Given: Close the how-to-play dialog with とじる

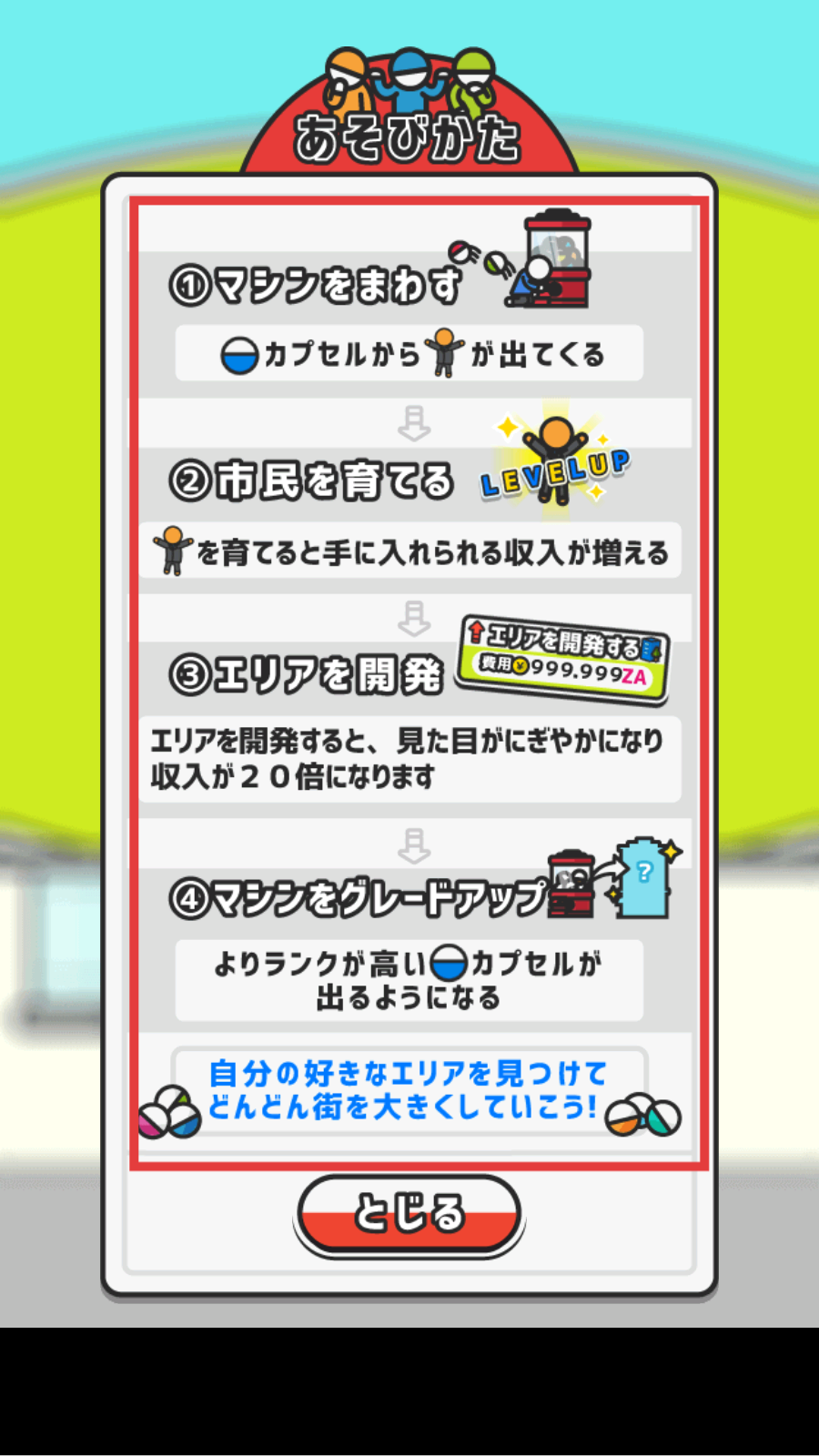Looking at the screenshot, I should (x=409, y=1214).
